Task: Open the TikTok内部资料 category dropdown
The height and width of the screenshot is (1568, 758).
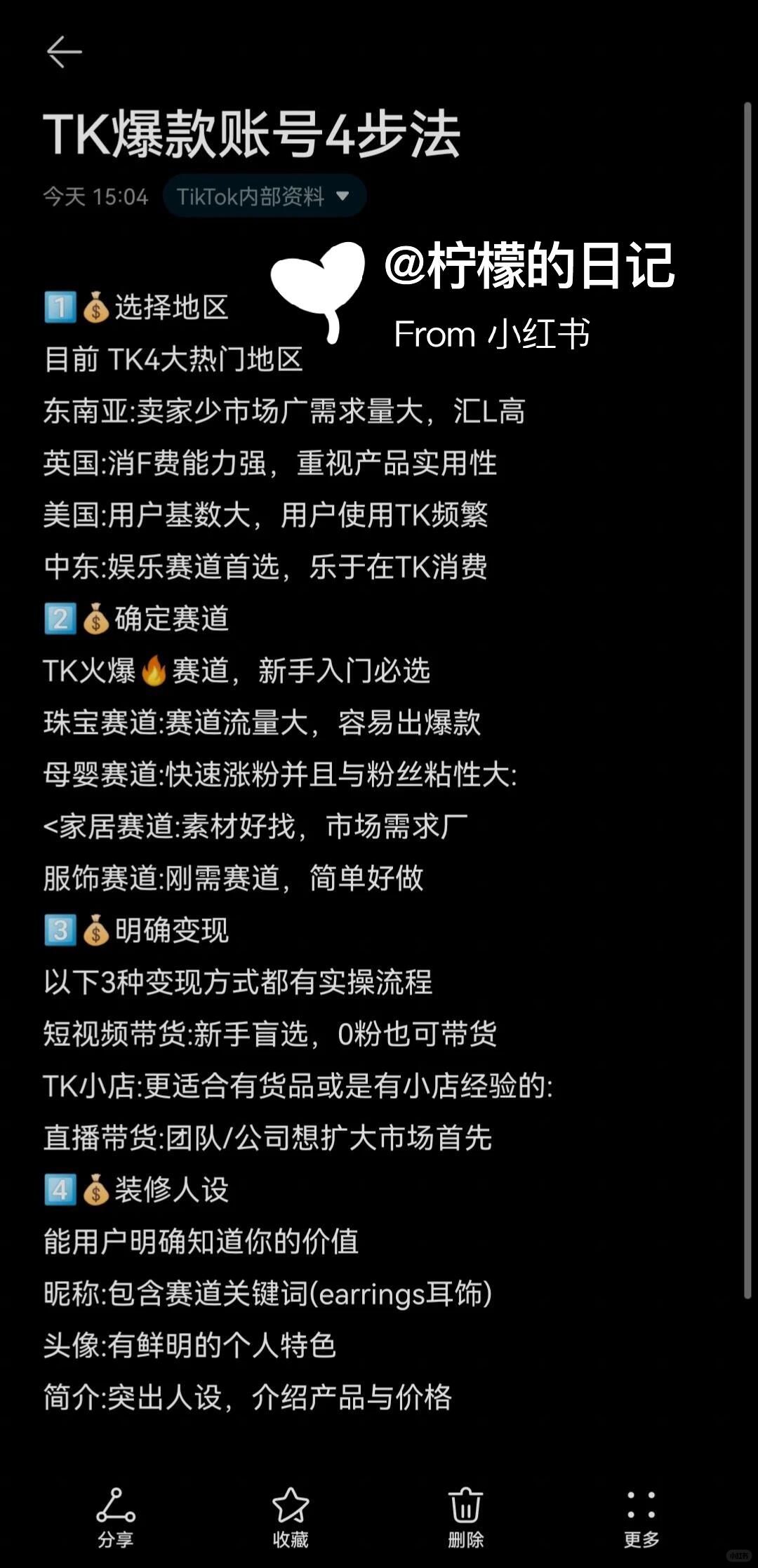Action: coord(264,196)
